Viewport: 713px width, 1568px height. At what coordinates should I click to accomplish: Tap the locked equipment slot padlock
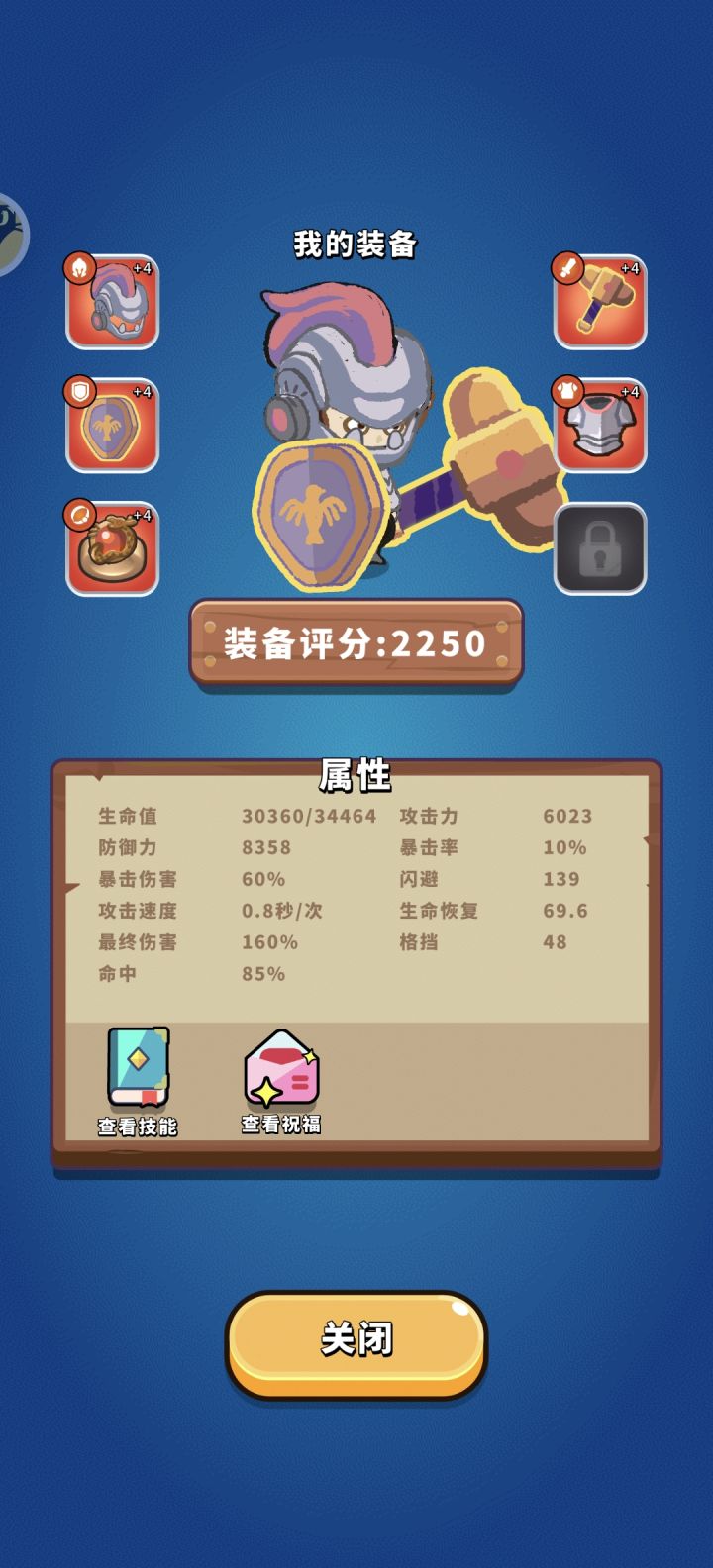[600, 546]
